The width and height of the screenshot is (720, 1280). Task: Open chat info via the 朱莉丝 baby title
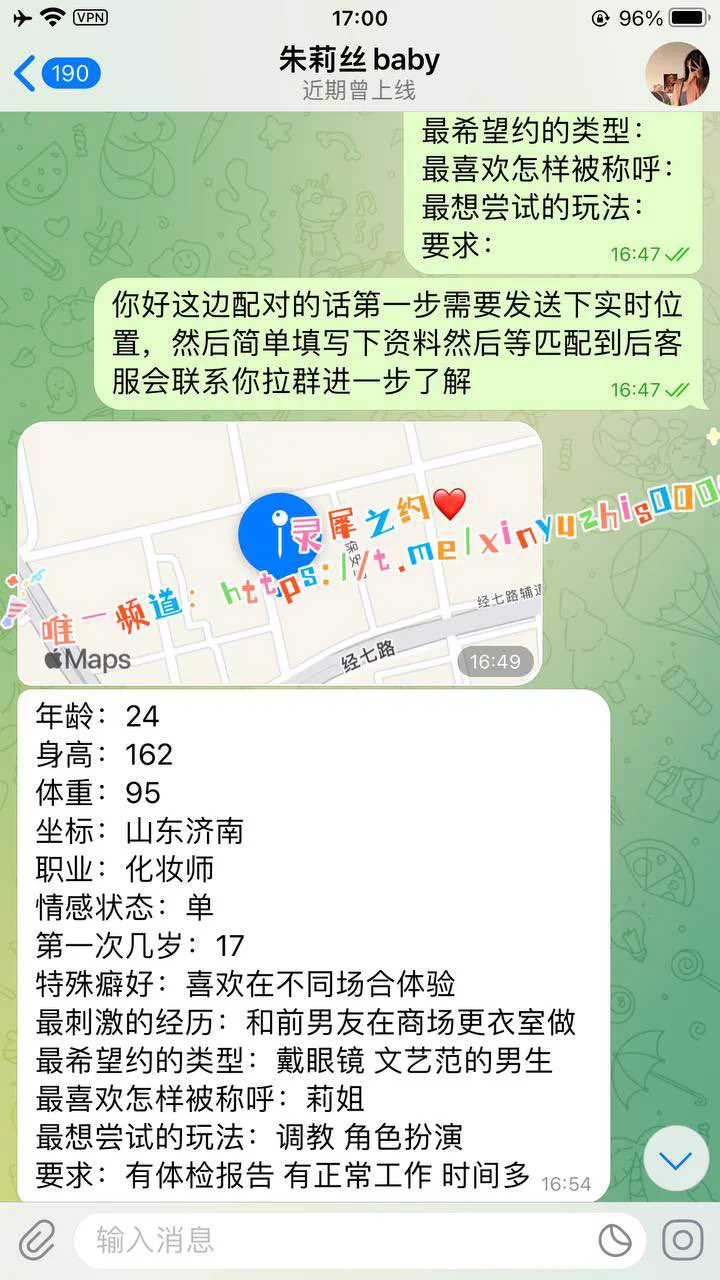[359, 60]
